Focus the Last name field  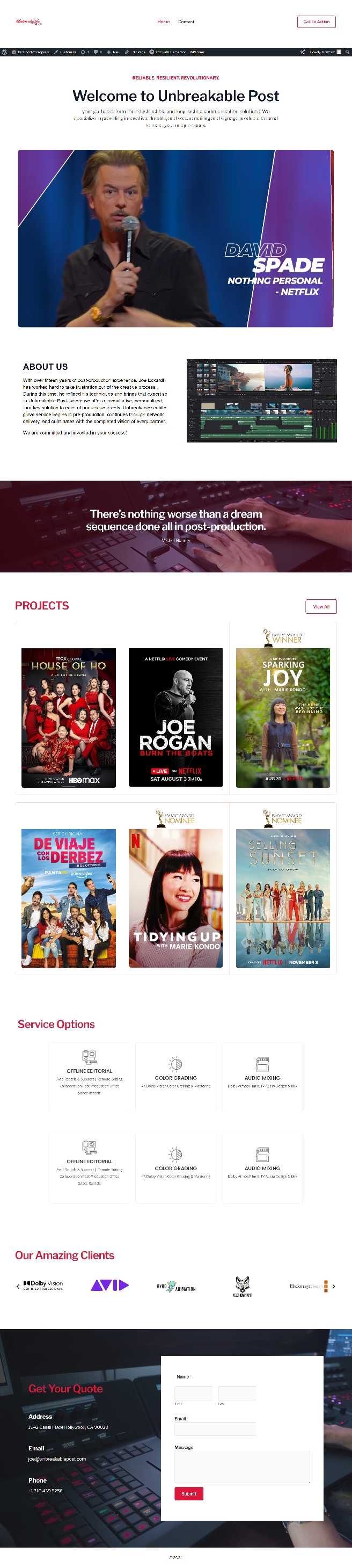(x=237, y=1393)
